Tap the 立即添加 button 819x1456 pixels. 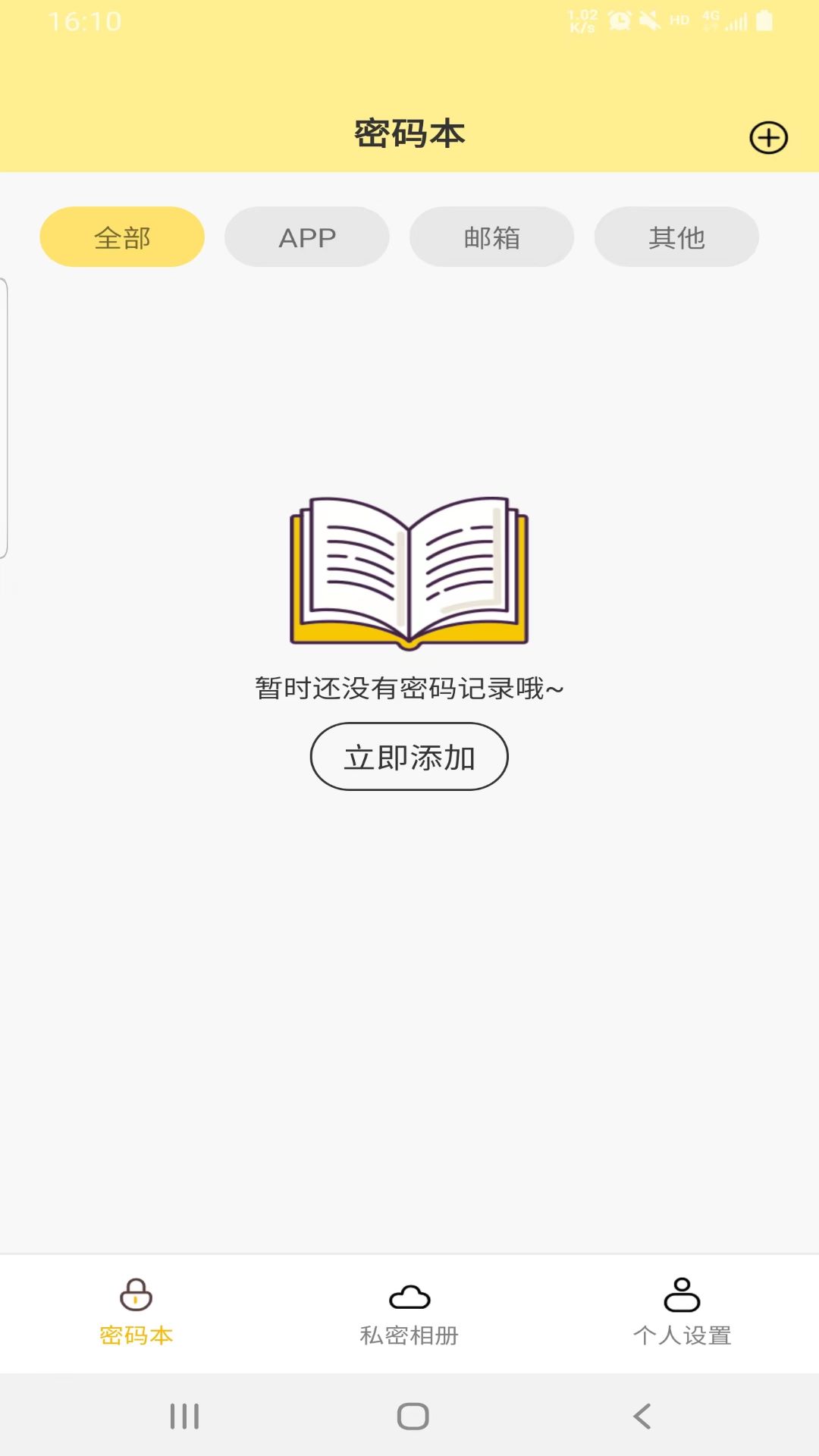[409, 757]
